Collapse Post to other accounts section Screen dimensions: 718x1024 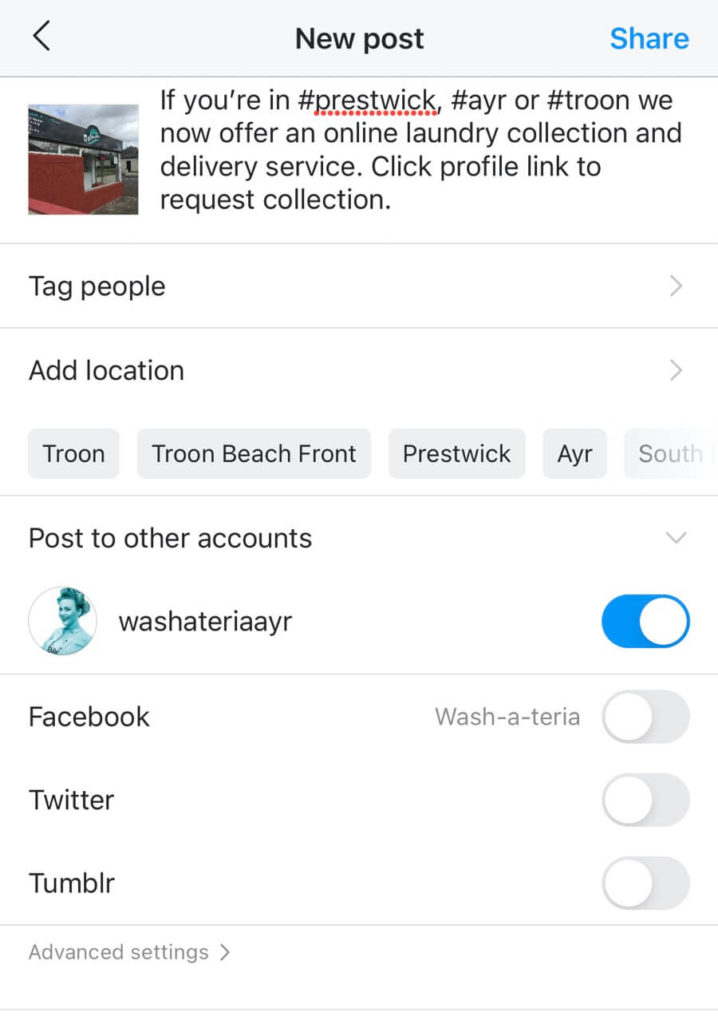point(676,538)
